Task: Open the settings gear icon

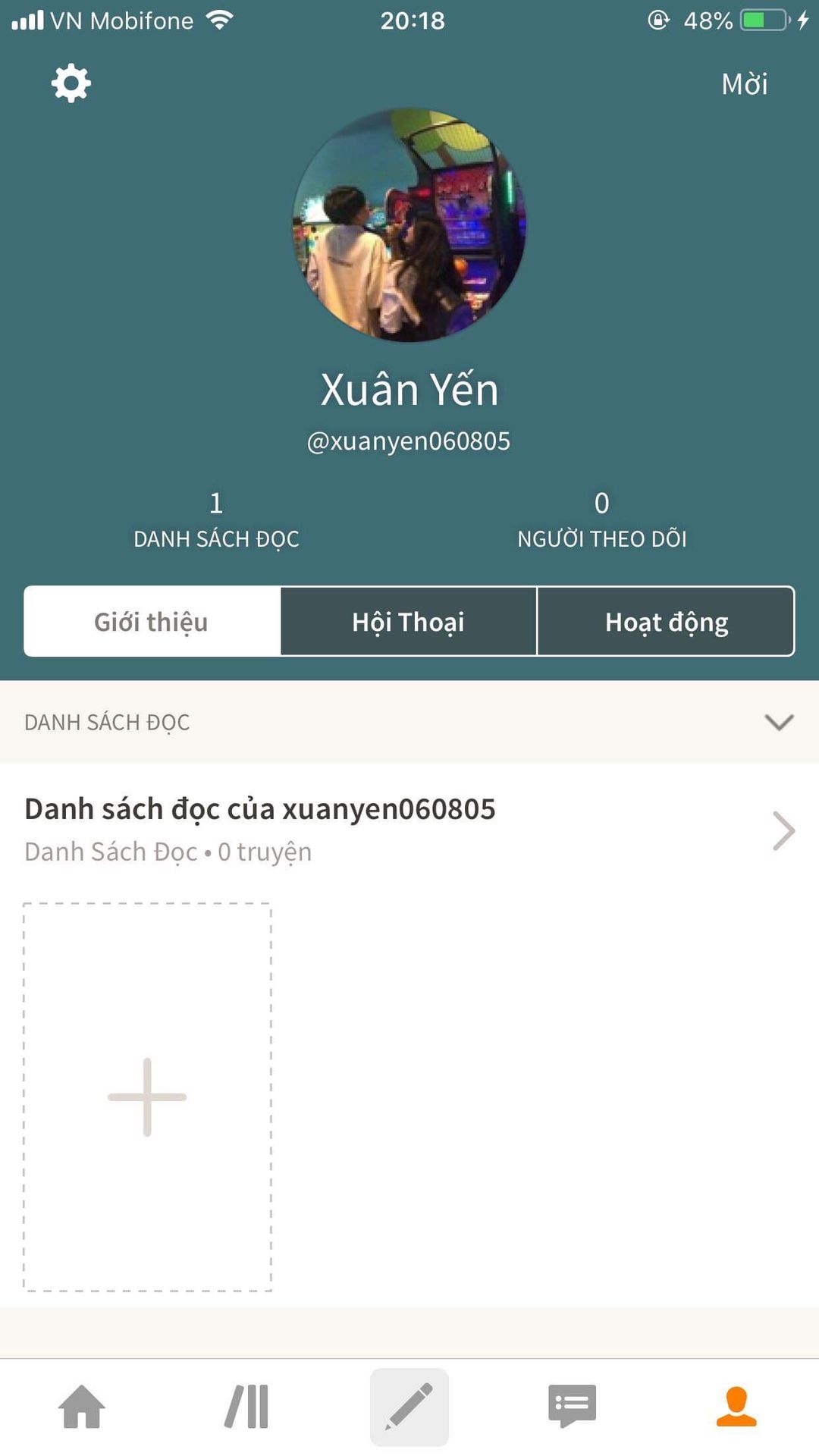Action: click(71, 83)
